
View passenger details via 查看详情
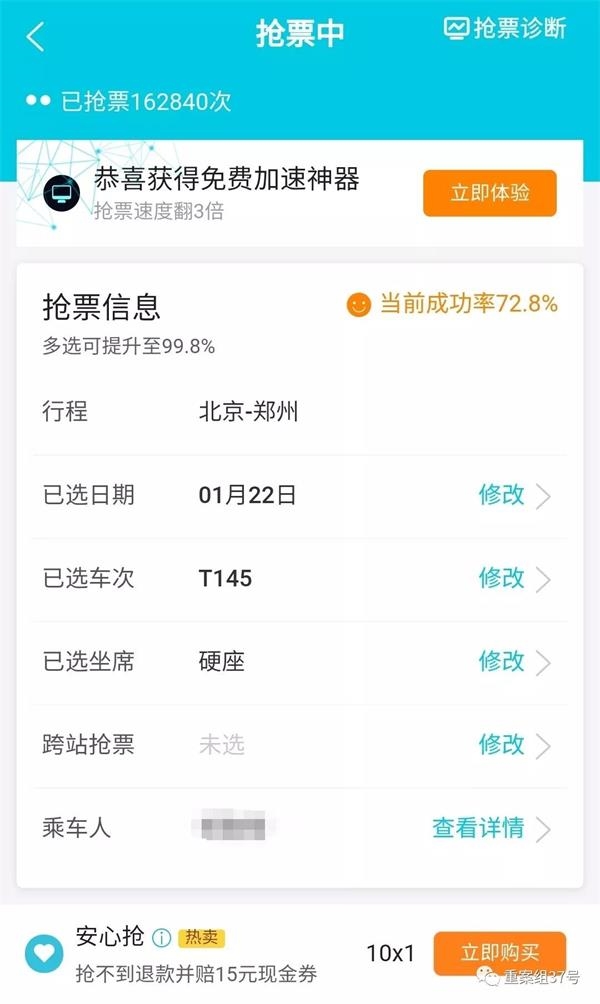pyautogui.click(x=490, y=828)
